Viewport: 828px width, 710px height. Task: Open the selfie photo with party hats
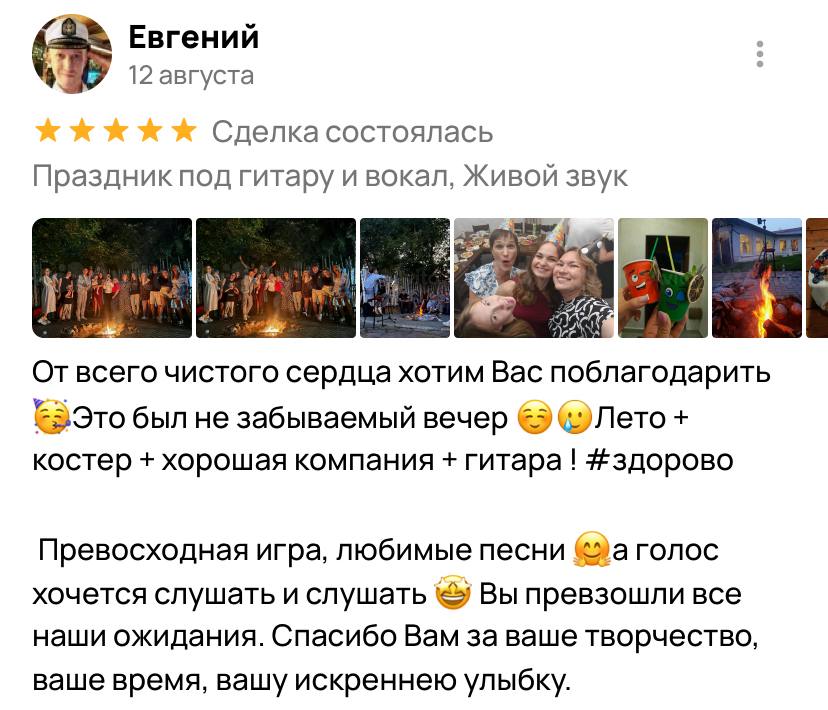click(x=534, y=278)
